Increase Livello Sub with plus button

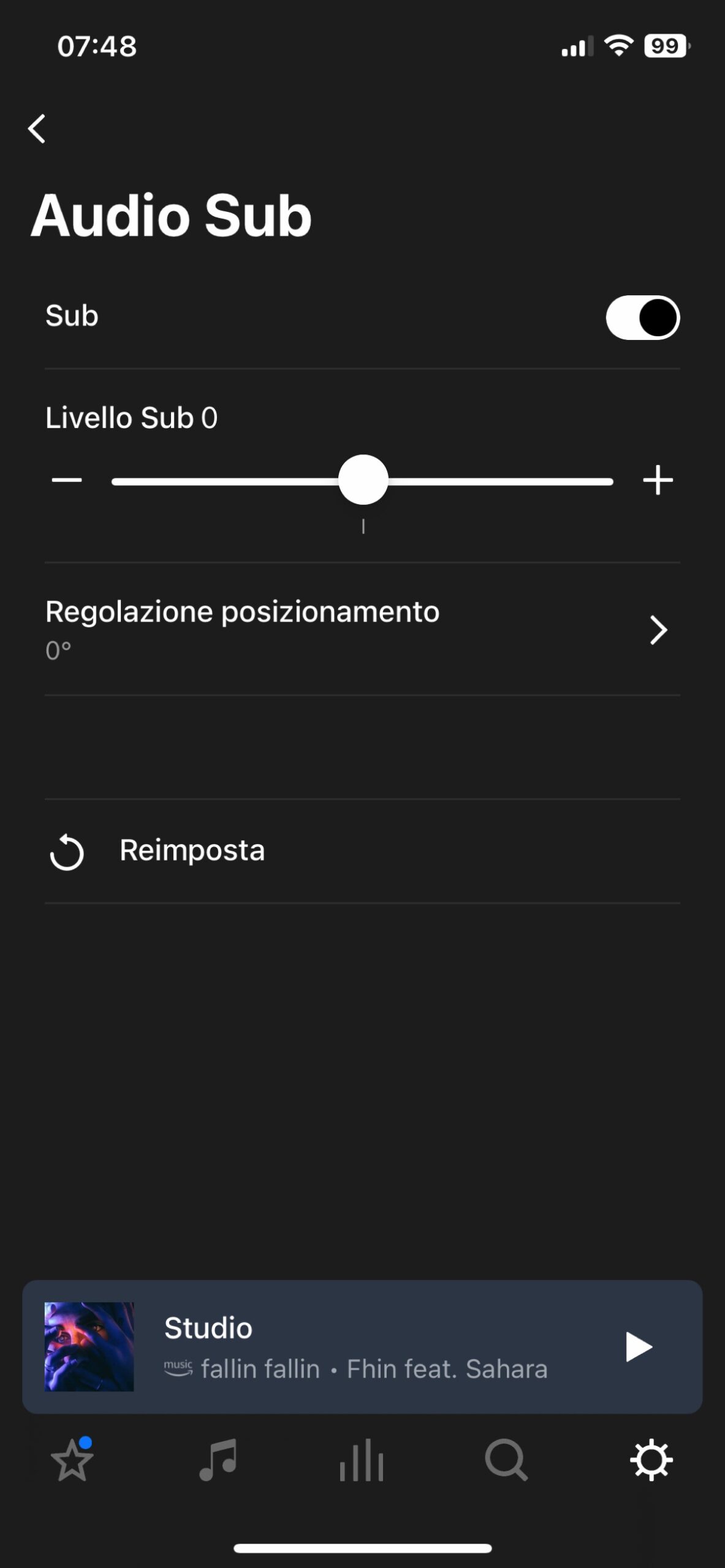coord(658,480)
